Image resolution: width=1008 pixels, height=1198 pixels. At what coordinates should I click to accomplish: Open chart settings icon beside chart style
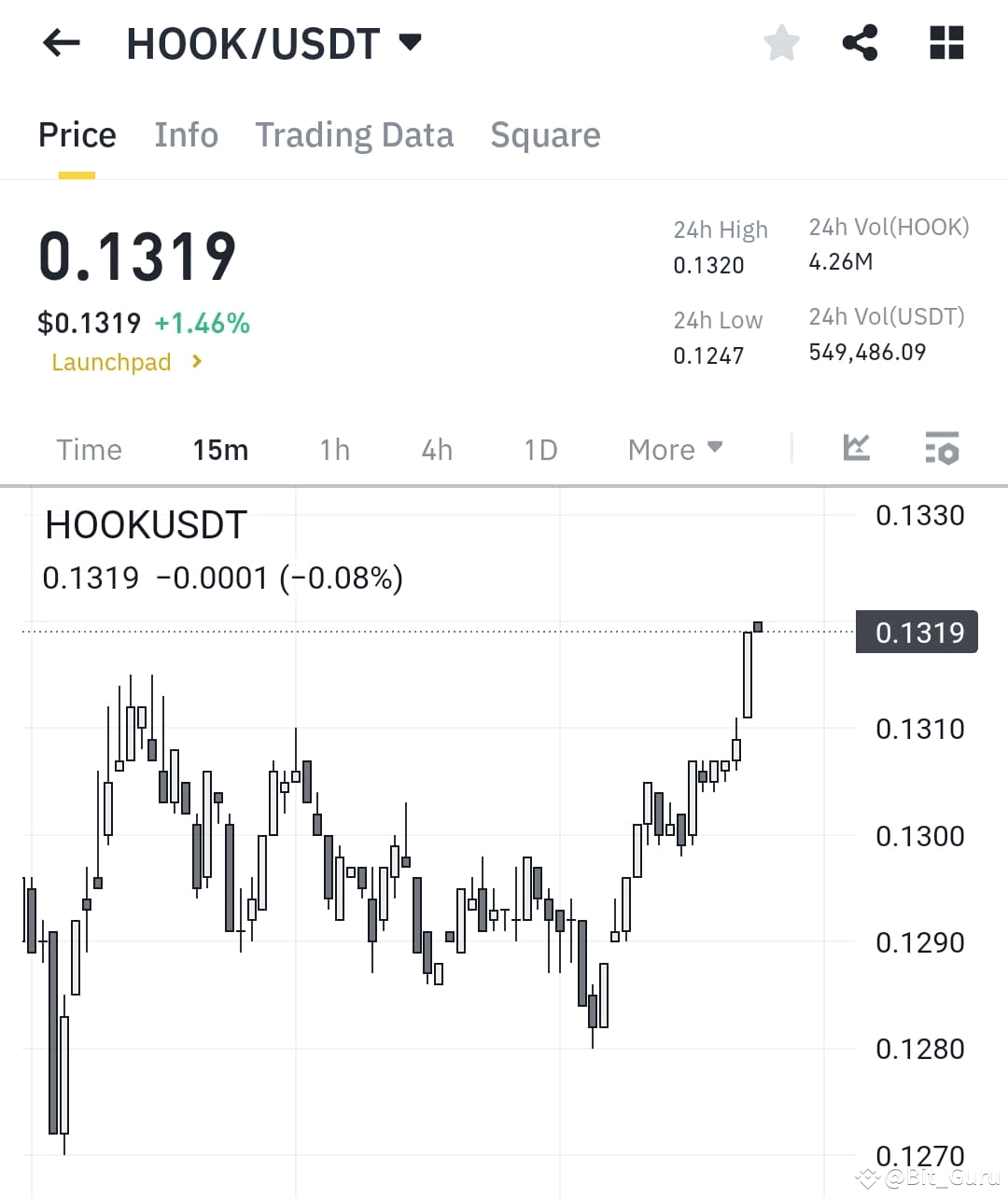(942, 451)
